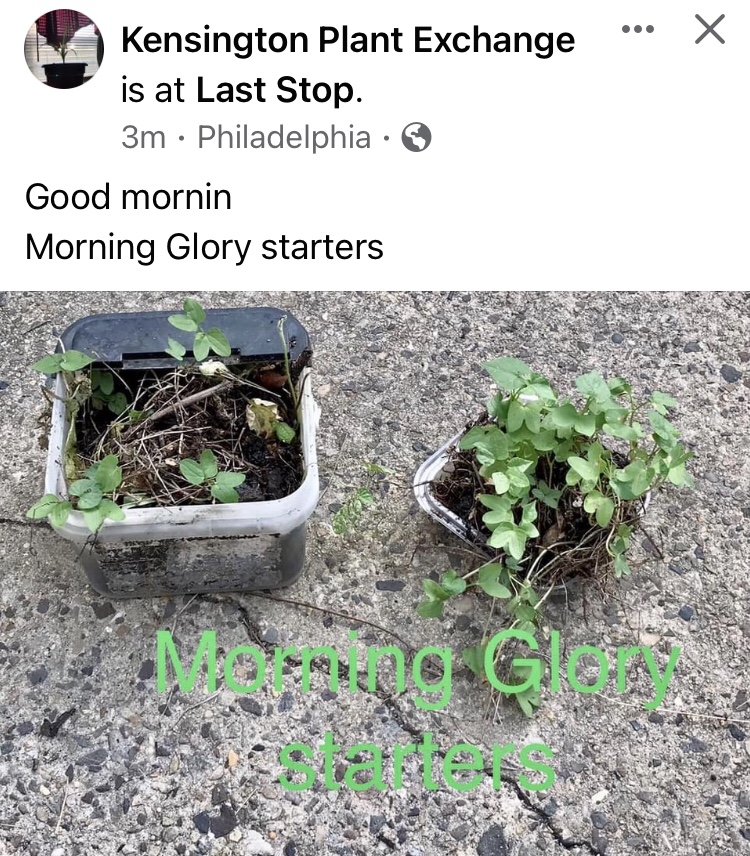The image size is (750, 856).
Task: Open the post's three-dot options menu
Action: point(637,29)
